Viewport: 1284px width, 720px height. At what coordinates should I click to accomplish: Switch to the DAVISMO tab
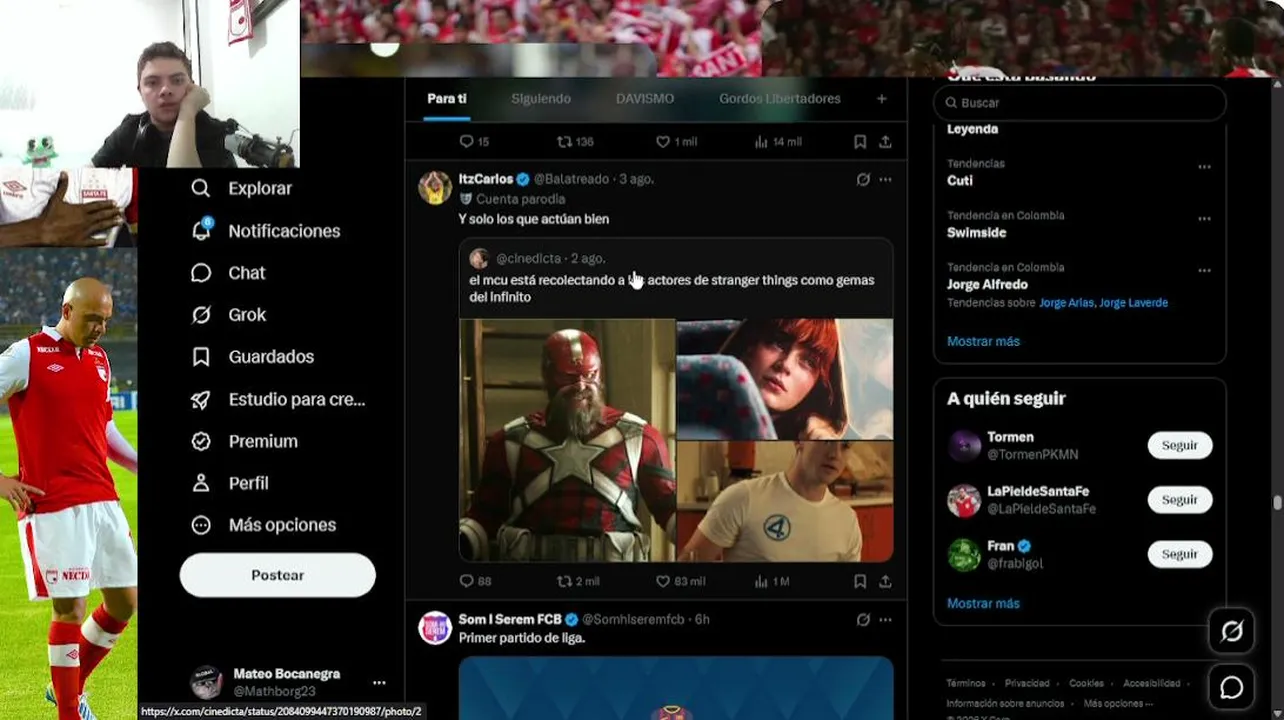point(644,99)
